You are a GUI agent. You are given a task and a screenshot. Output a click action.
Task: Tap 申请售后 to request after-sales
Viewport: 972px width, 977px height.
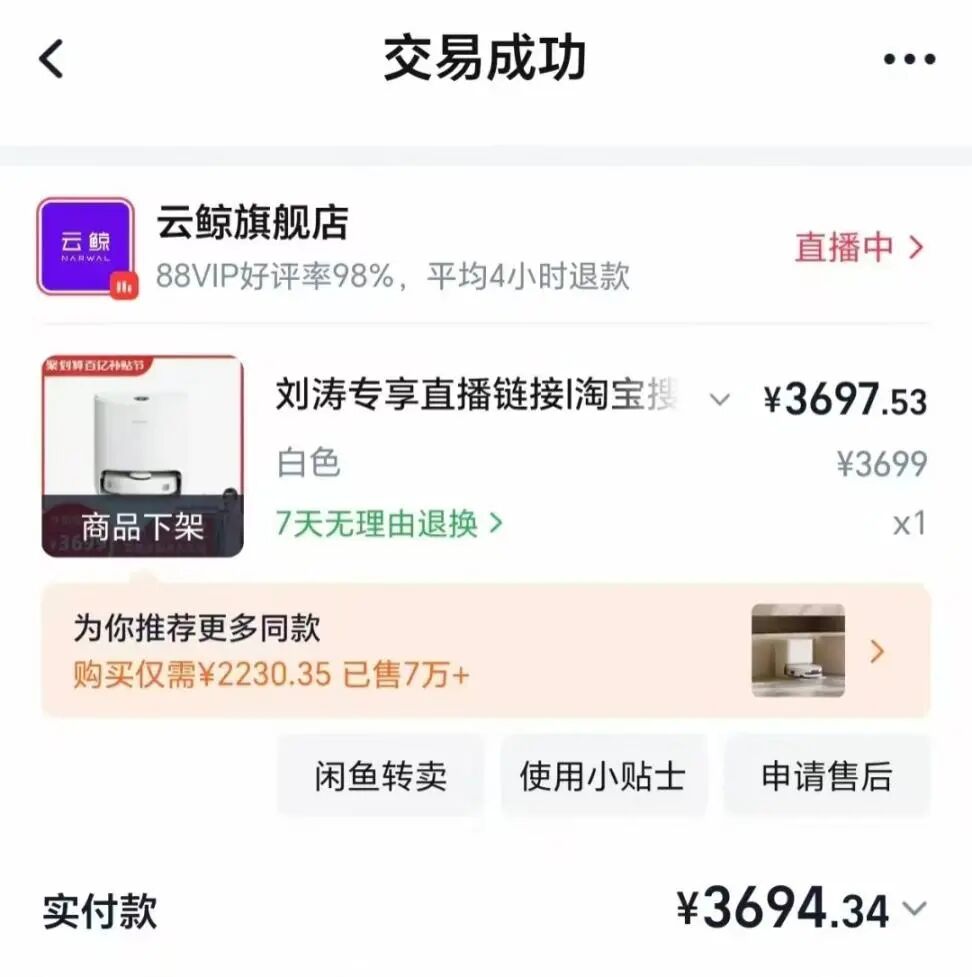tap(826, 776)
